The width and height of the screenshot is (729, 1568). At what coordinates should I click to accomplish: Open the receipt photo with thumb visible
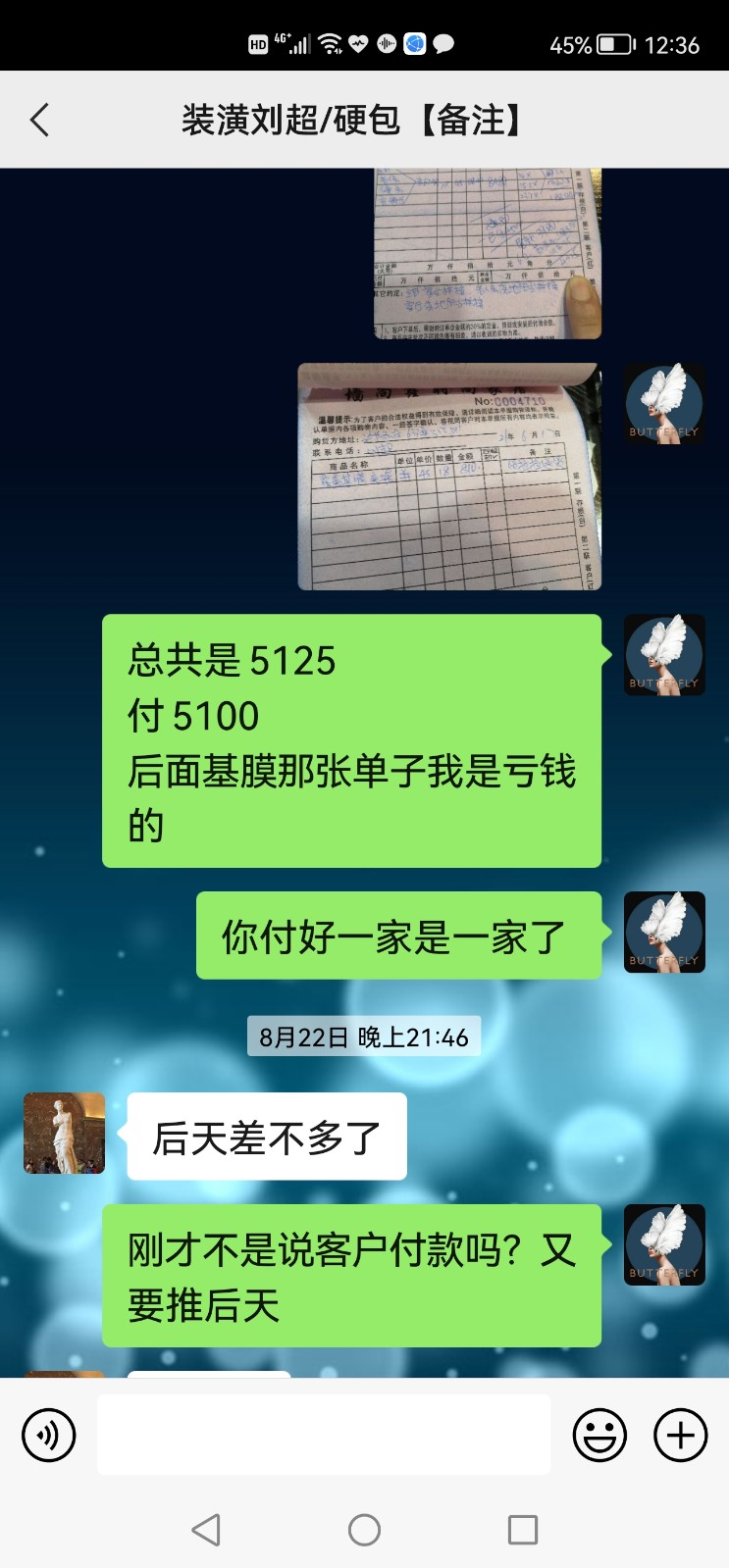(x=487, y=254)
